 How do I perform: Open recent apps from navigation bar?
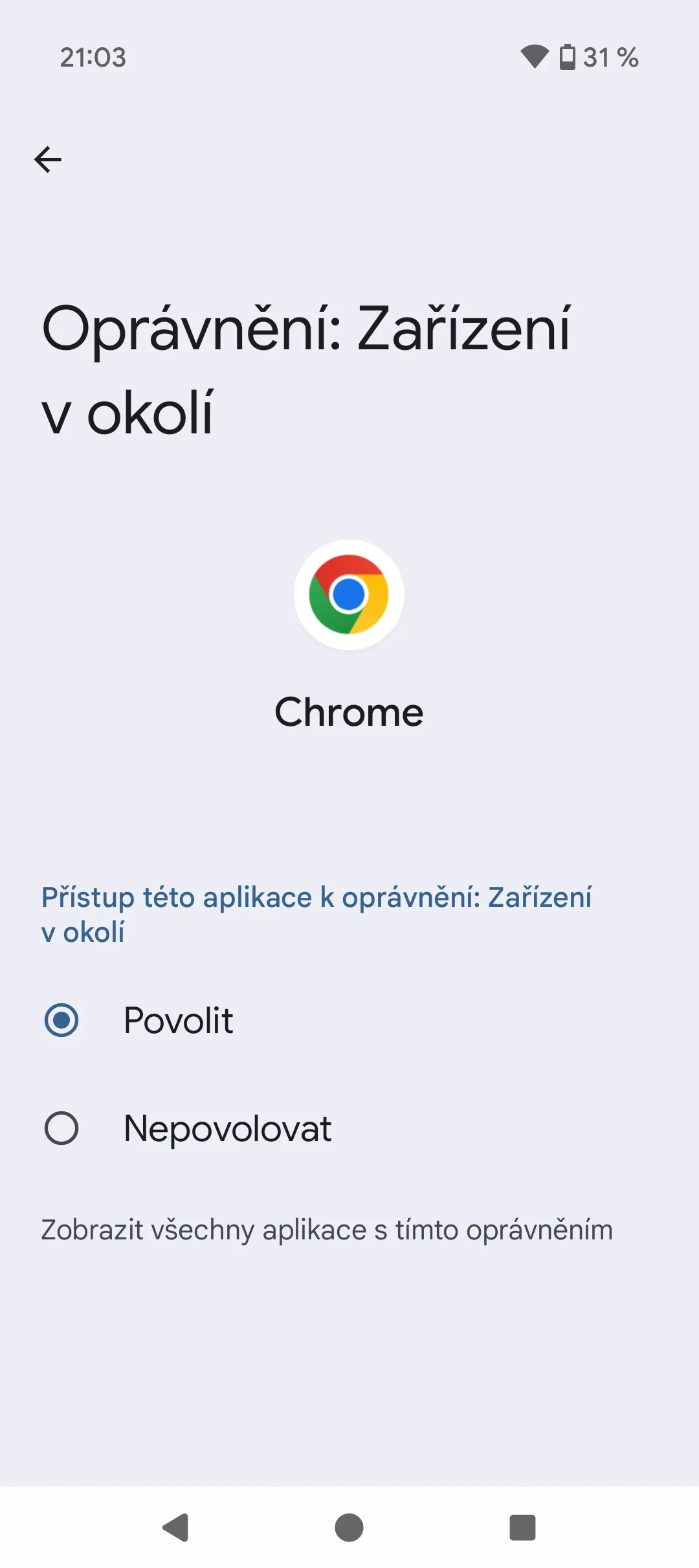[522, 1528]
